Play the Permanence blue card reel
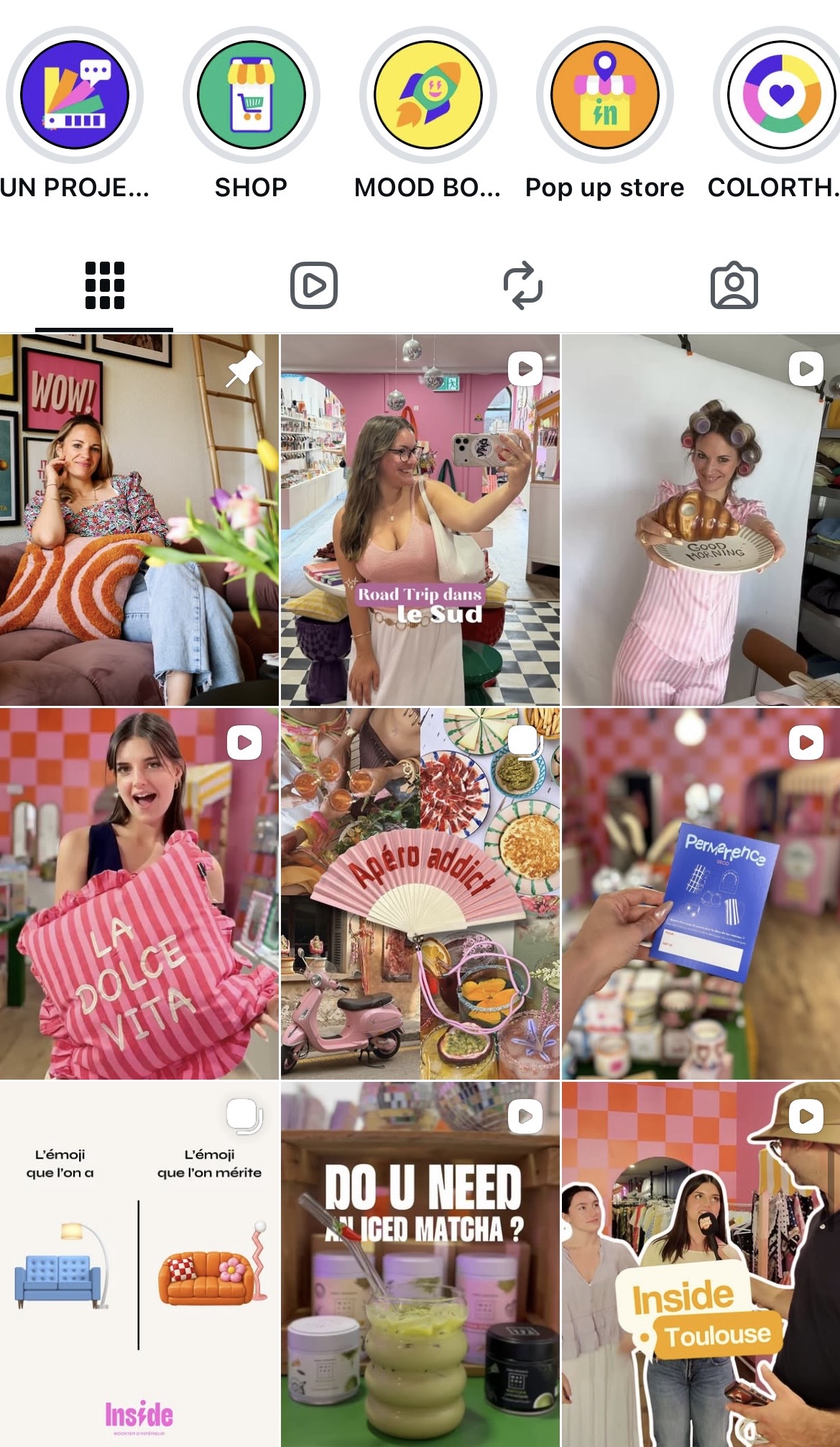The height and width of the screenshot is (1447, 840). click(x=701, y=894)
